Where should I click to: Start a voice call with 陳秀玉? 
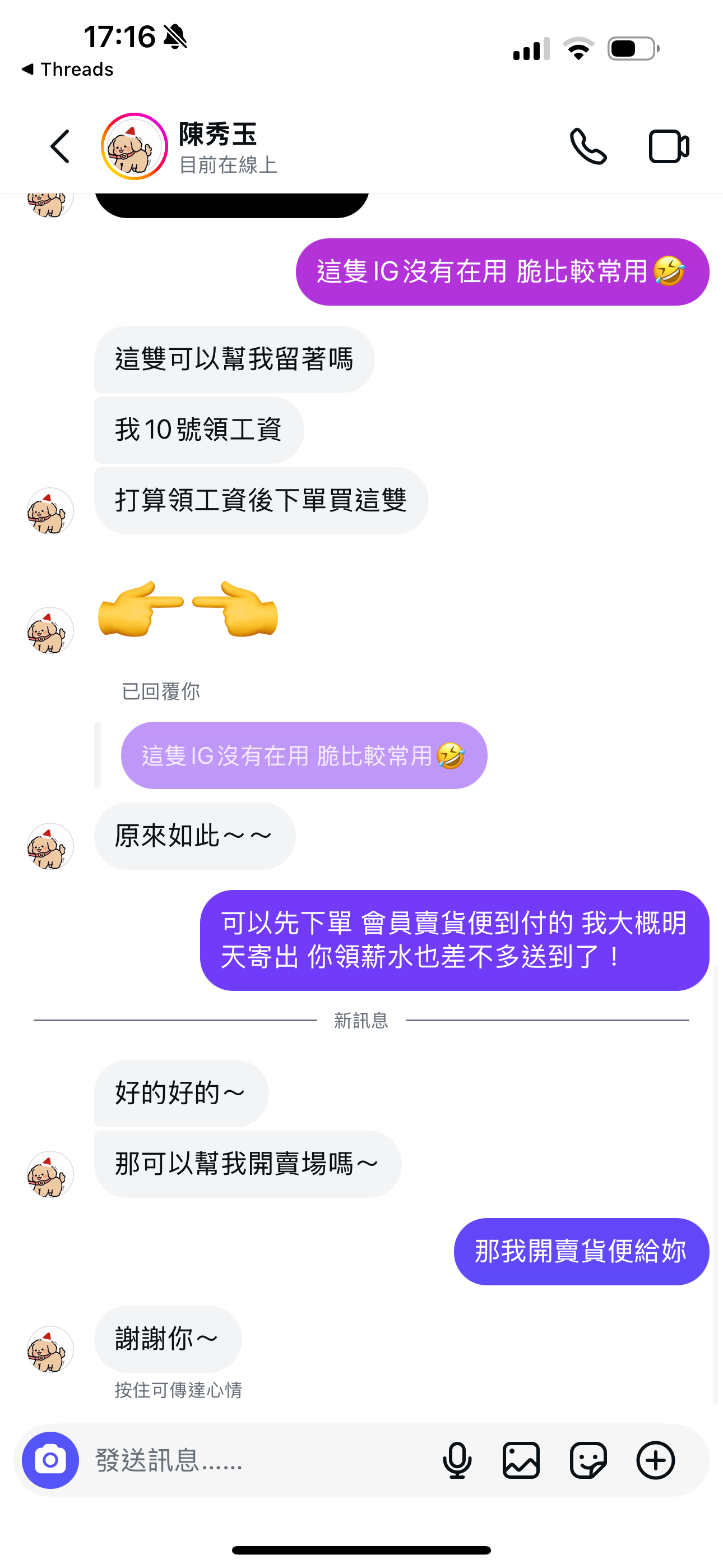click(x=588, y=146)
